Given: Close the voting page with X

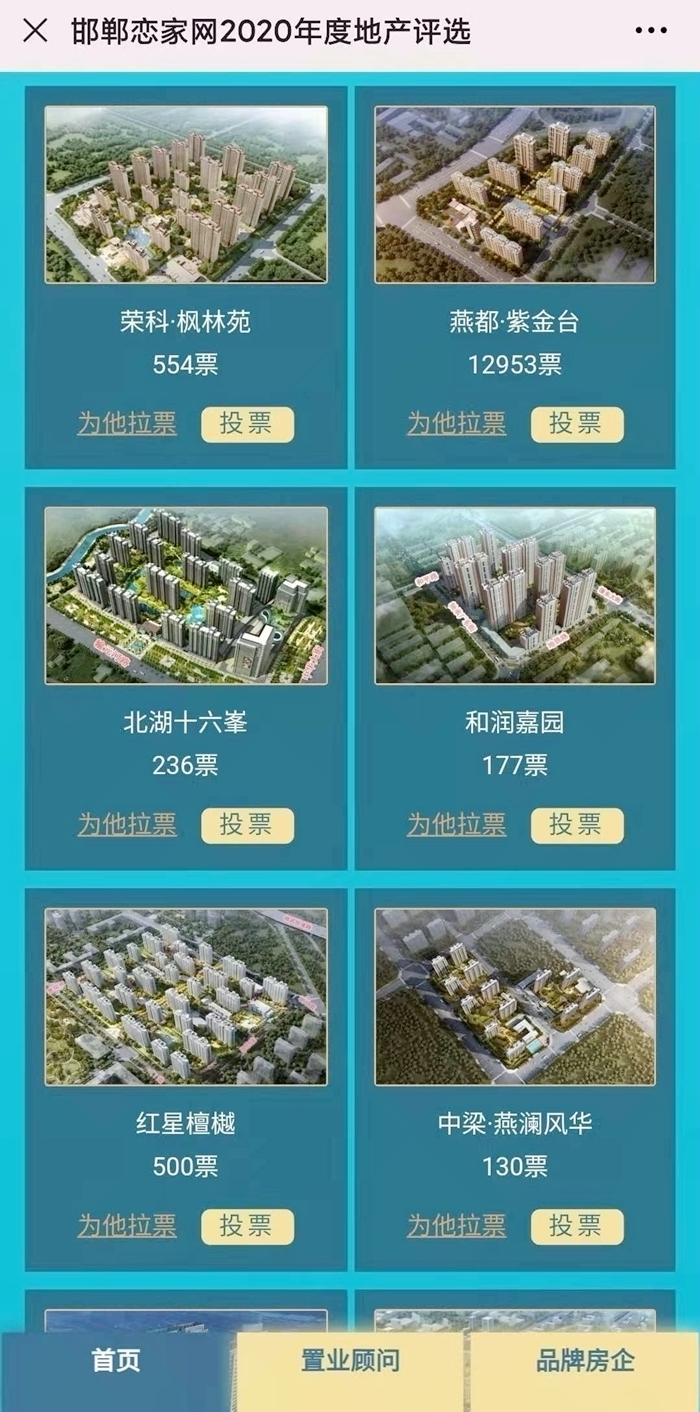Looking at the screenshot, I should (x=35, y=31).
